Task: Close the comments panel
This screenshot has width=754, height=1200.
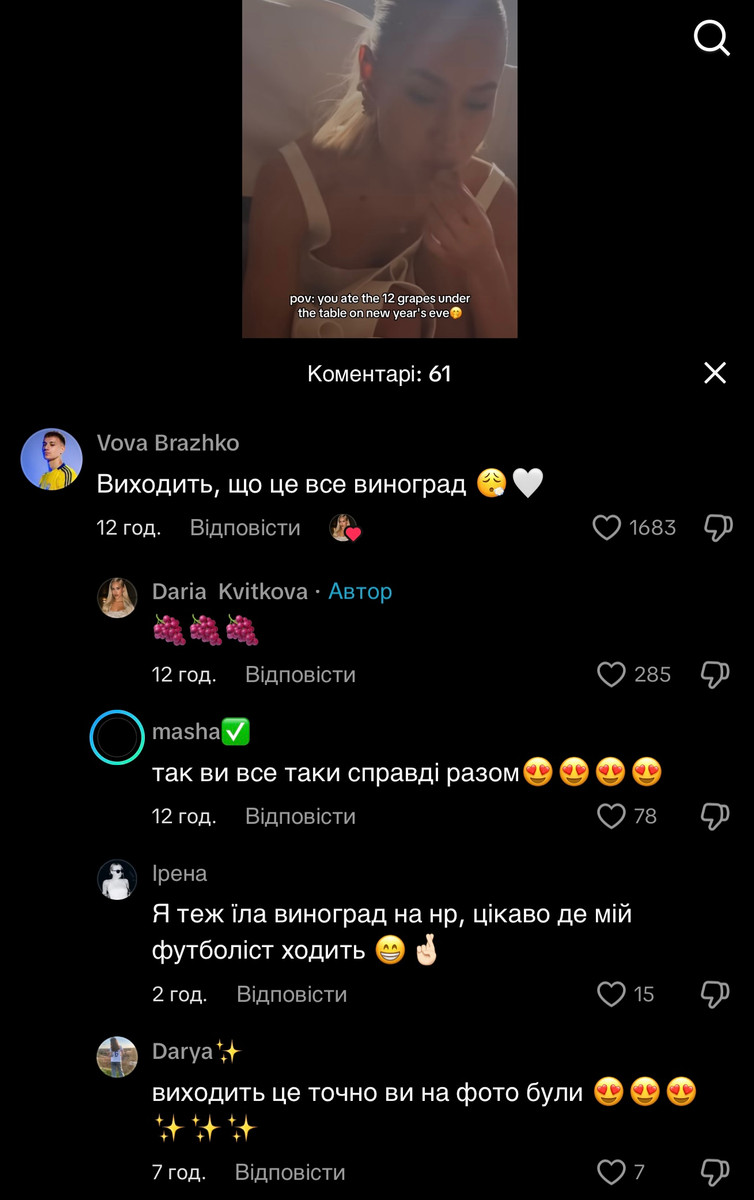Action: pos(715,373)
